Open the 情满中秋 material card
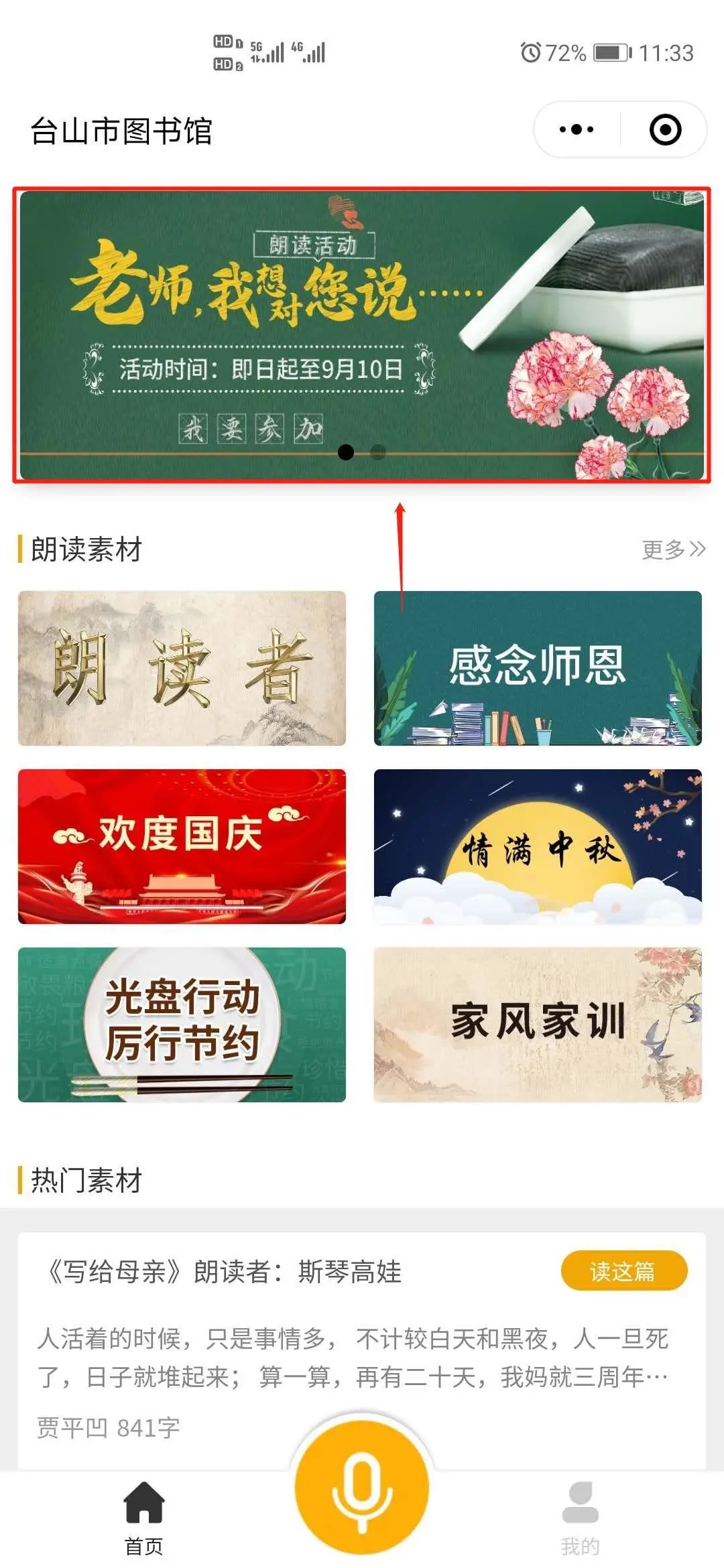 (x=538, y=846)
